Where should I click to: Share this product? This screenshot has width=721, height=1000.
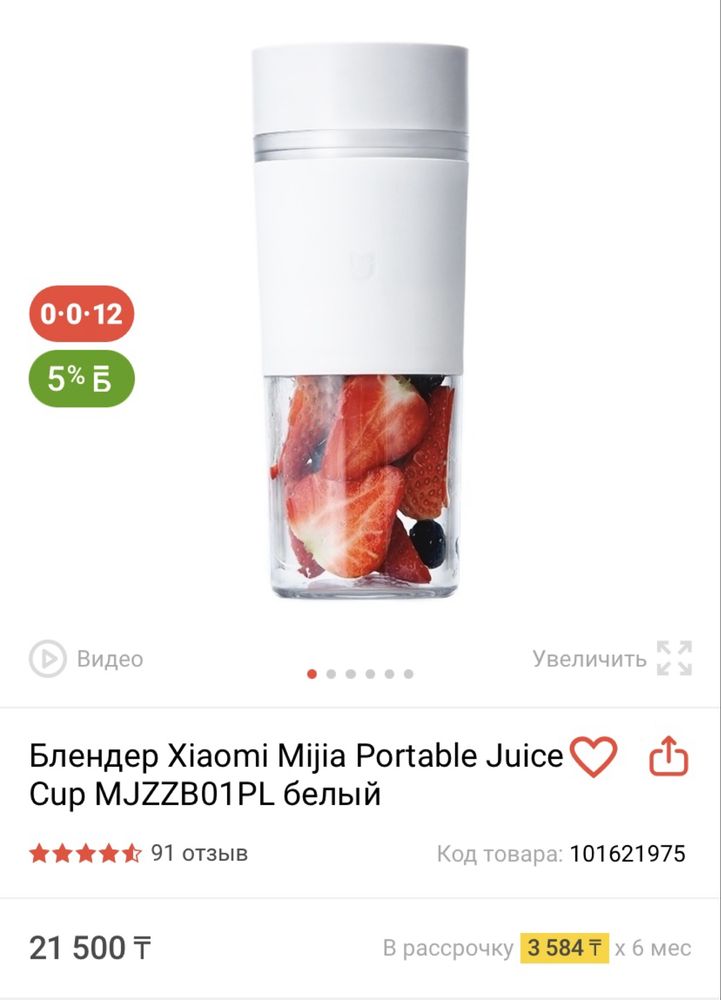tap(669, 758)
